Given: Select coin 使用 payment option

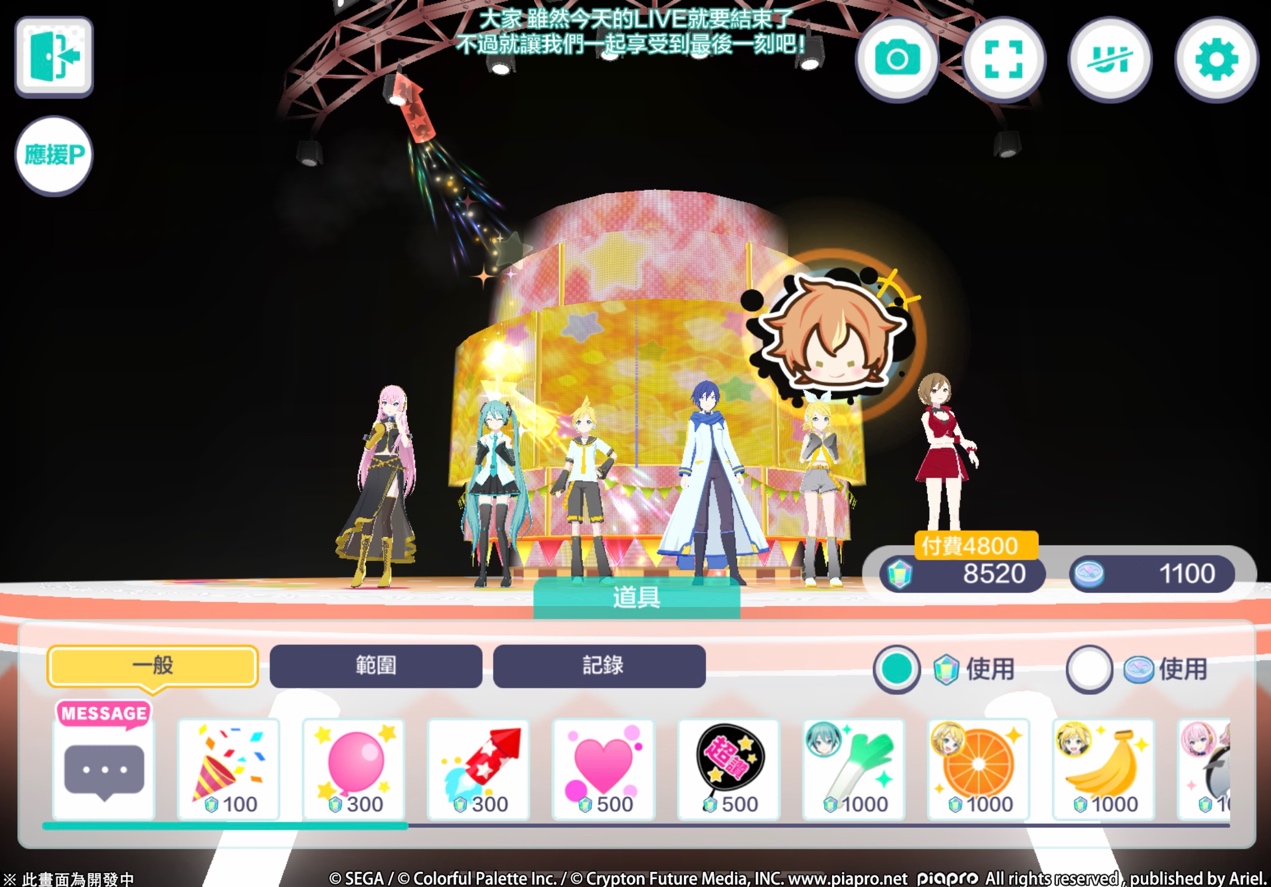Looking at the screenshot, I should point(1089,669).
